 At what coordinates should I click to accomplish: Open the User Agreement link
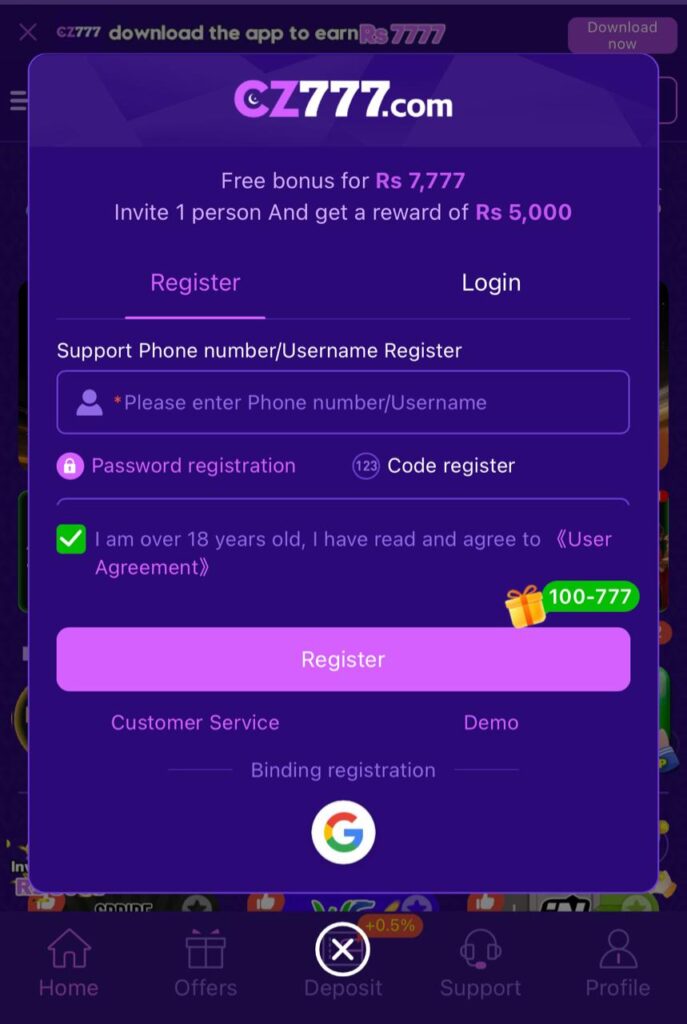click(x=582, y=540)
